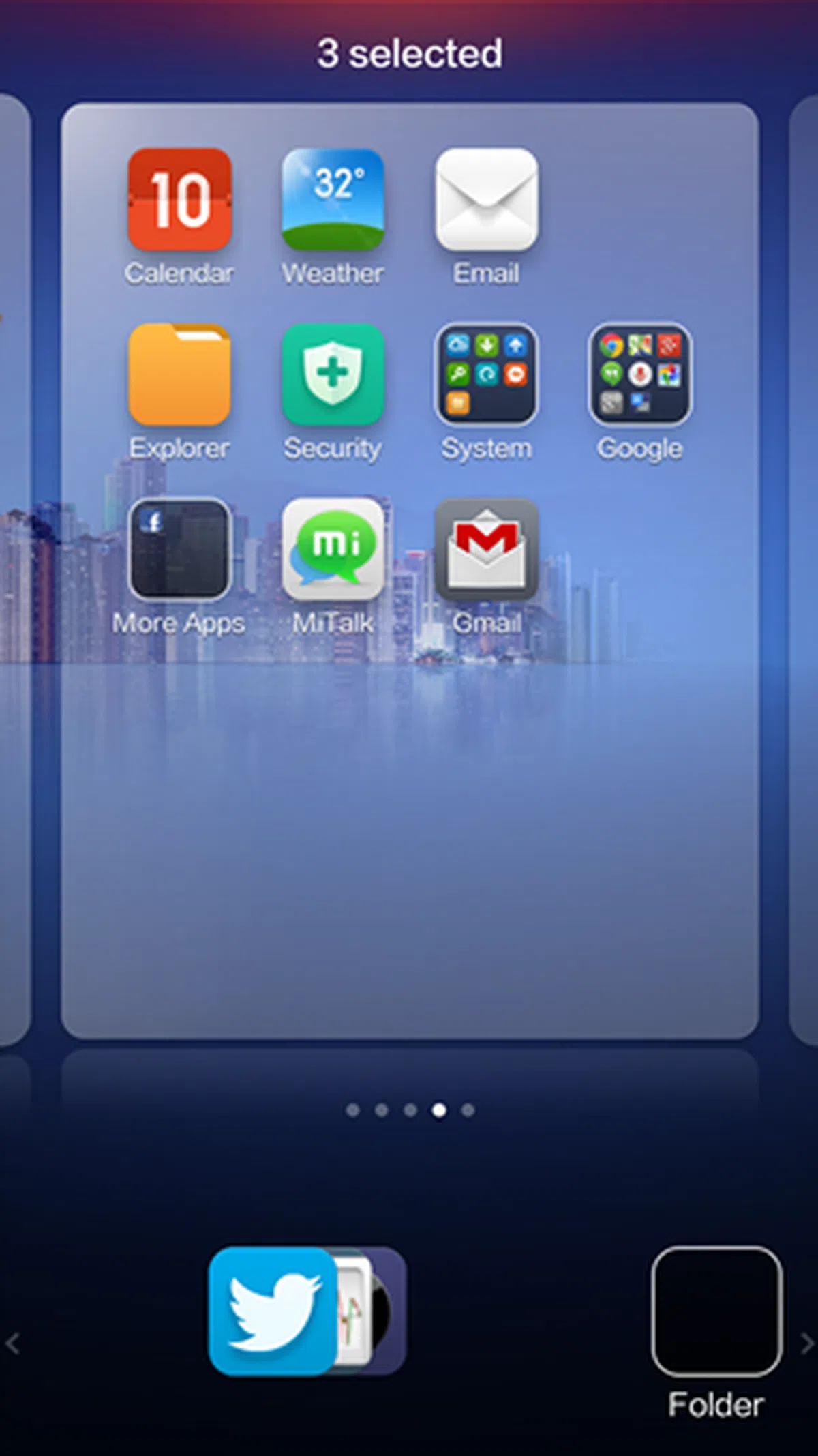This screenshot has height=1456, width=818.
Task: Launch the Email app
Action: pyautogui.click(x=486, y=200)
